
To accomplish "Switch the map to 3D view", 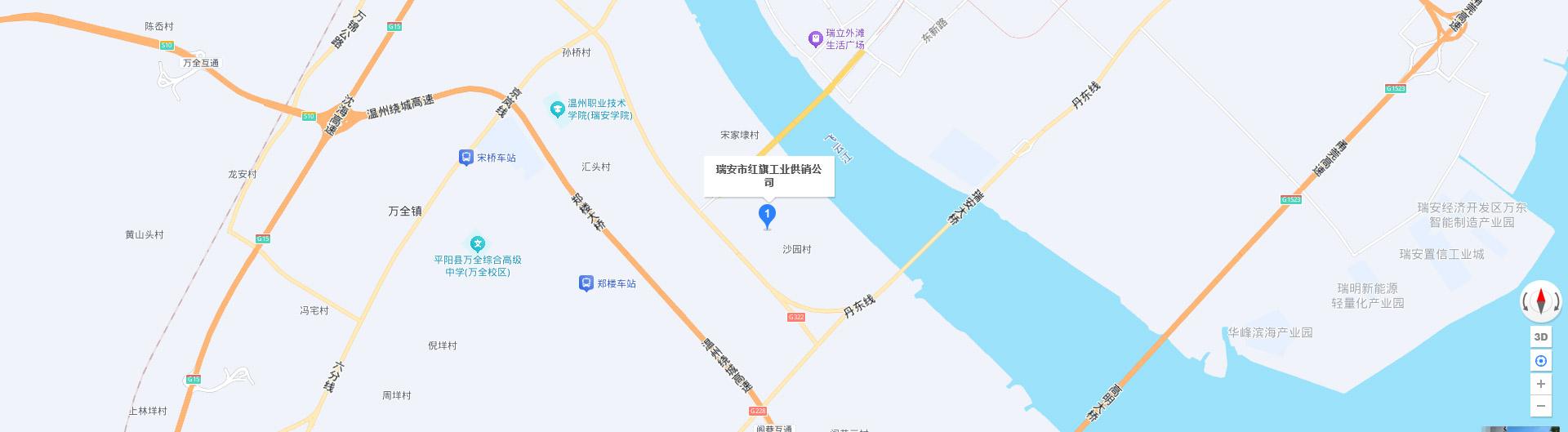I will [x=1541, y=336].
